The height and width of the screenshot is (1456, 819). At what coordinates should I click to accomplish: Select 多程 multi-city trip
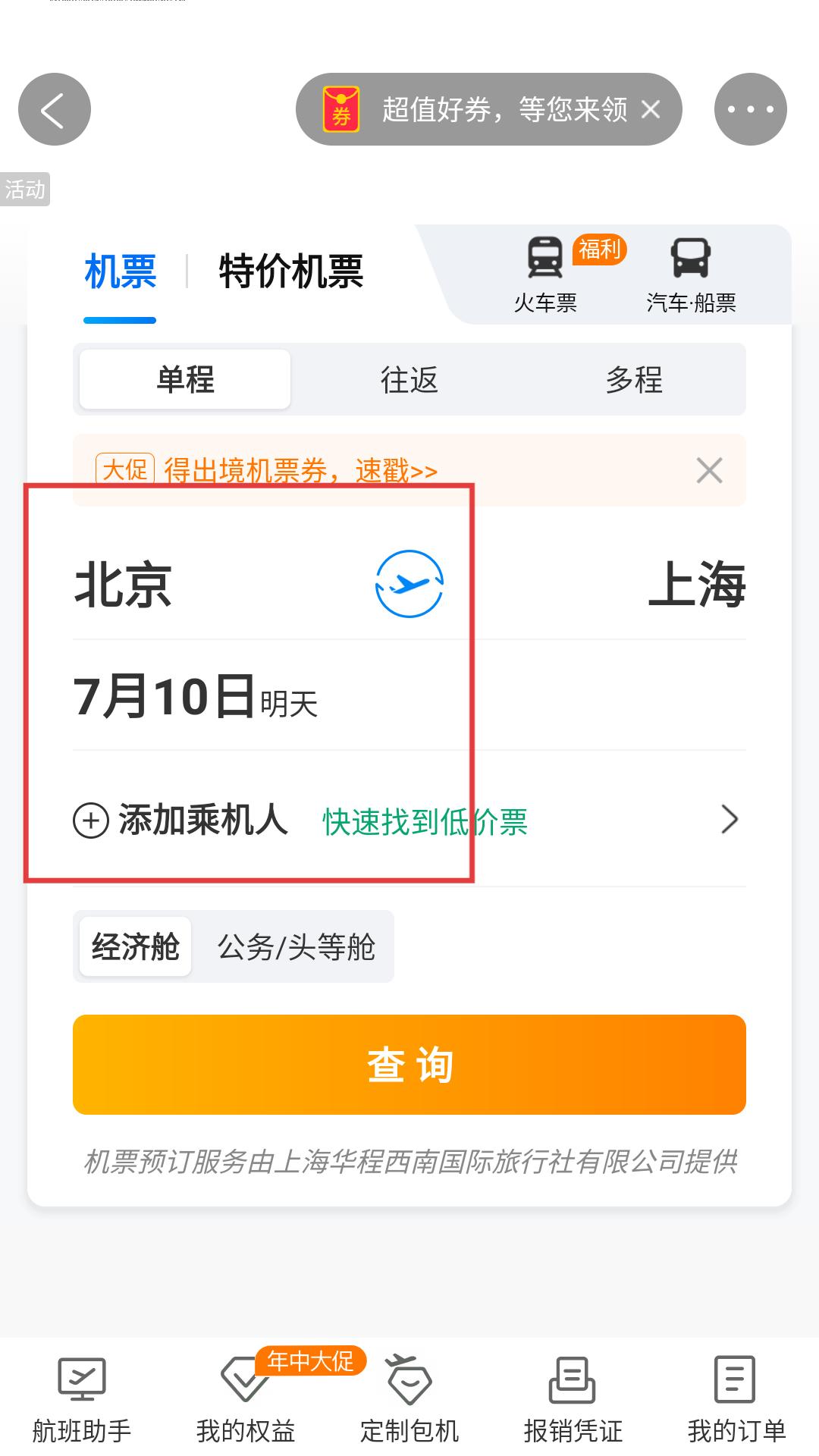[634, 379]
